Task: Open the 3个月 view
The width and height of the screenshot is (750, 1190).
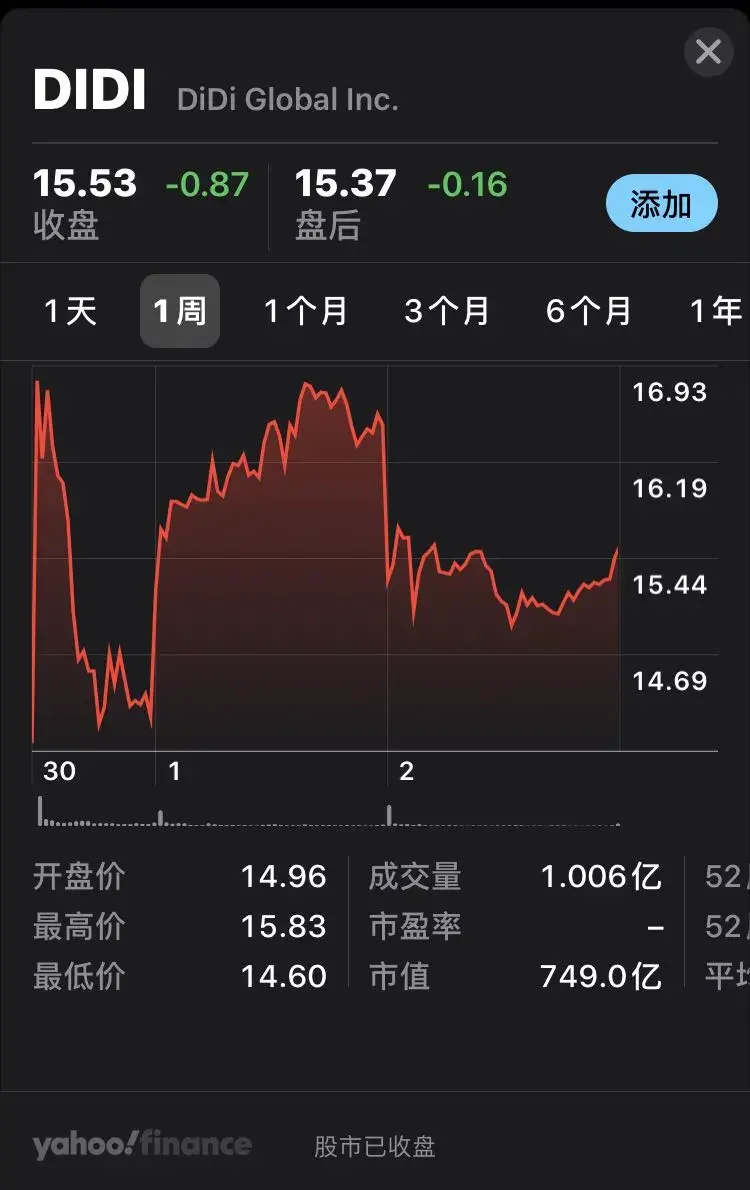Action: coord(446,311)
